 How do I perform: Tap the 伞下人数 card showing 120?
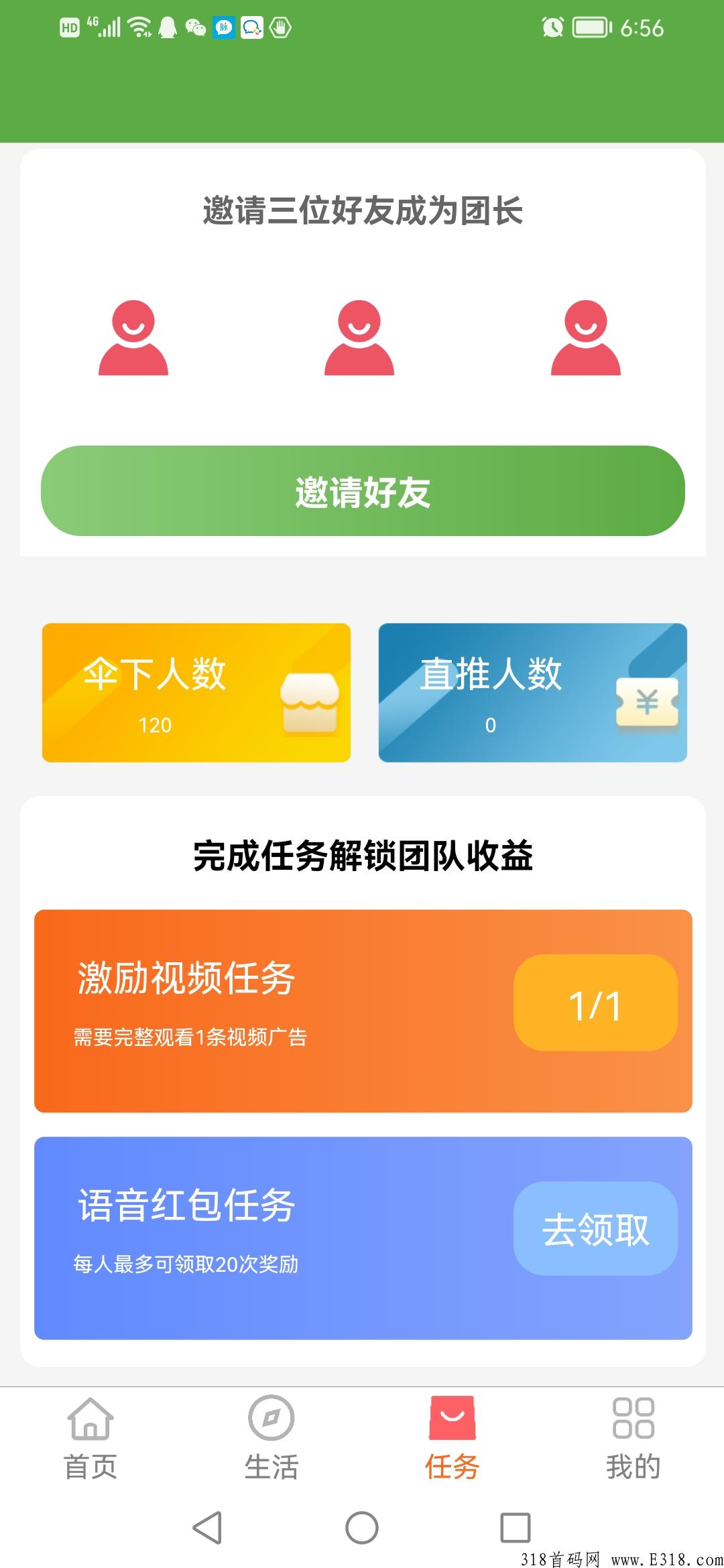[x=196, y=692]
